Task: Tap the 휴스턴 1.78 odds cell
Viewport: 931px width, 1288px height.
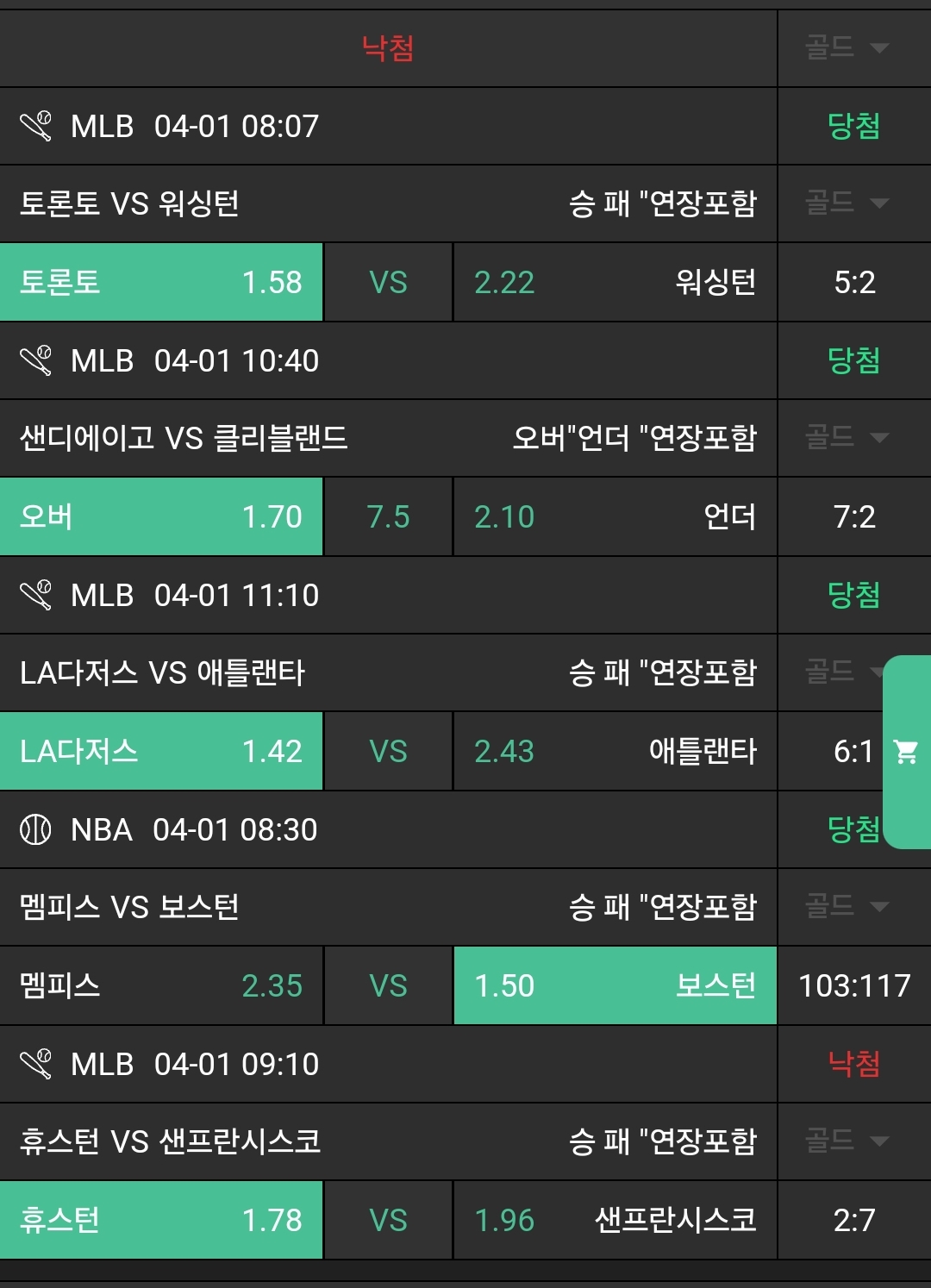Action: click(161, 1220)
